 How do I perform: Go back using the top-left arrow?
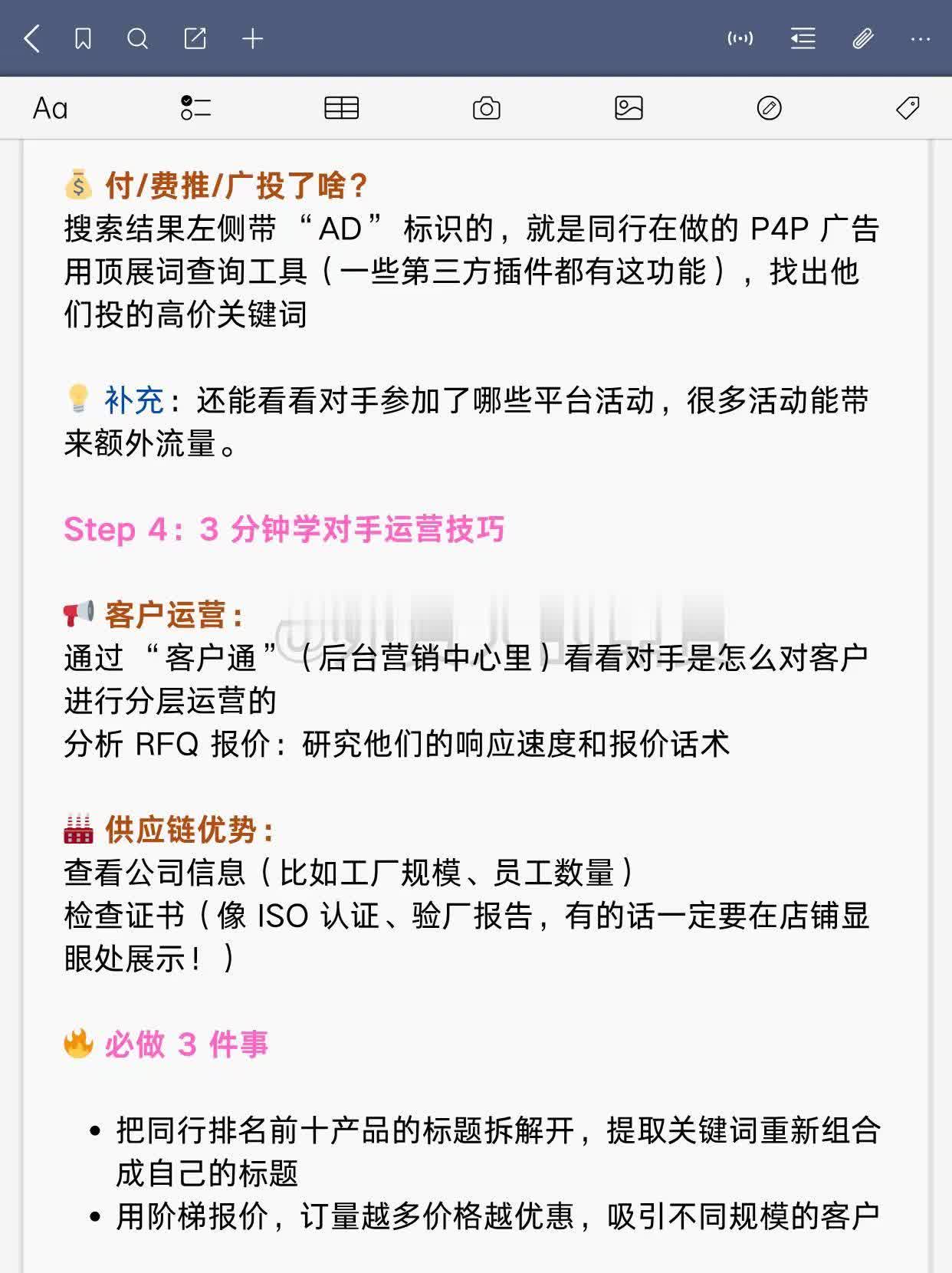click(x=32, y=38)
